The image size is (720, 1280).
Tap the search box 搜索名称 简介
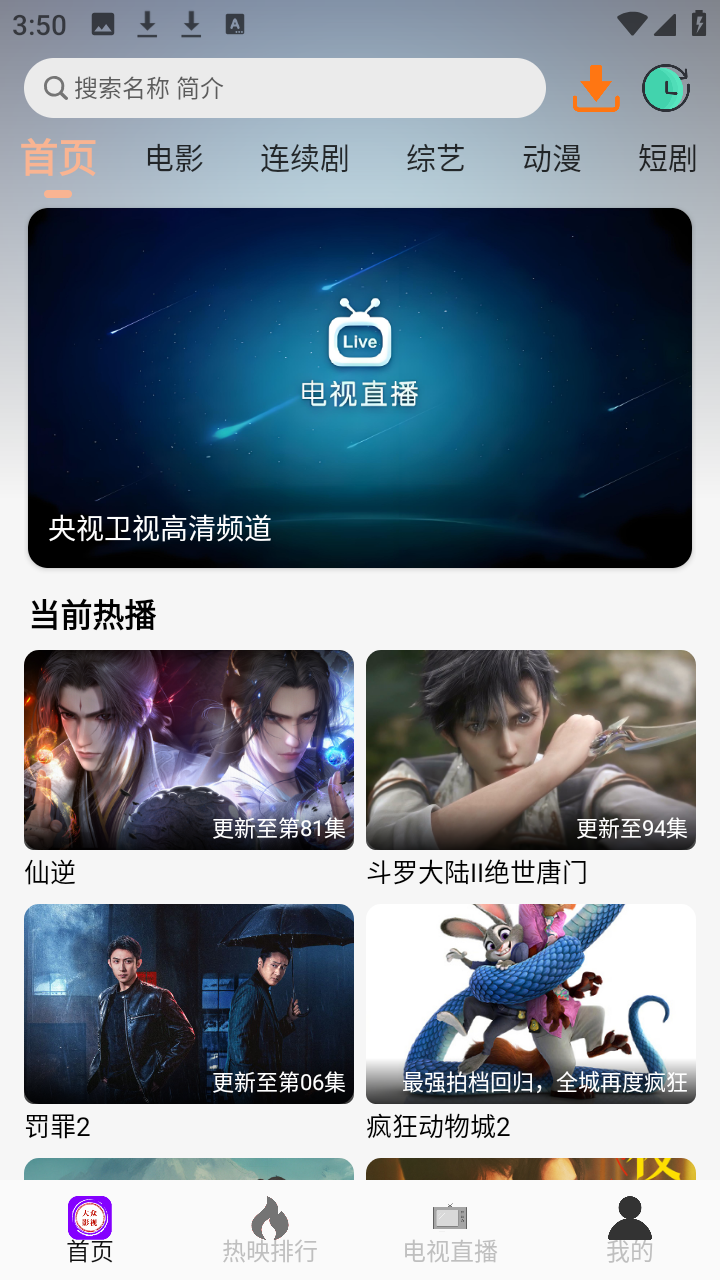pyautogui.click(x=285, y=88)
